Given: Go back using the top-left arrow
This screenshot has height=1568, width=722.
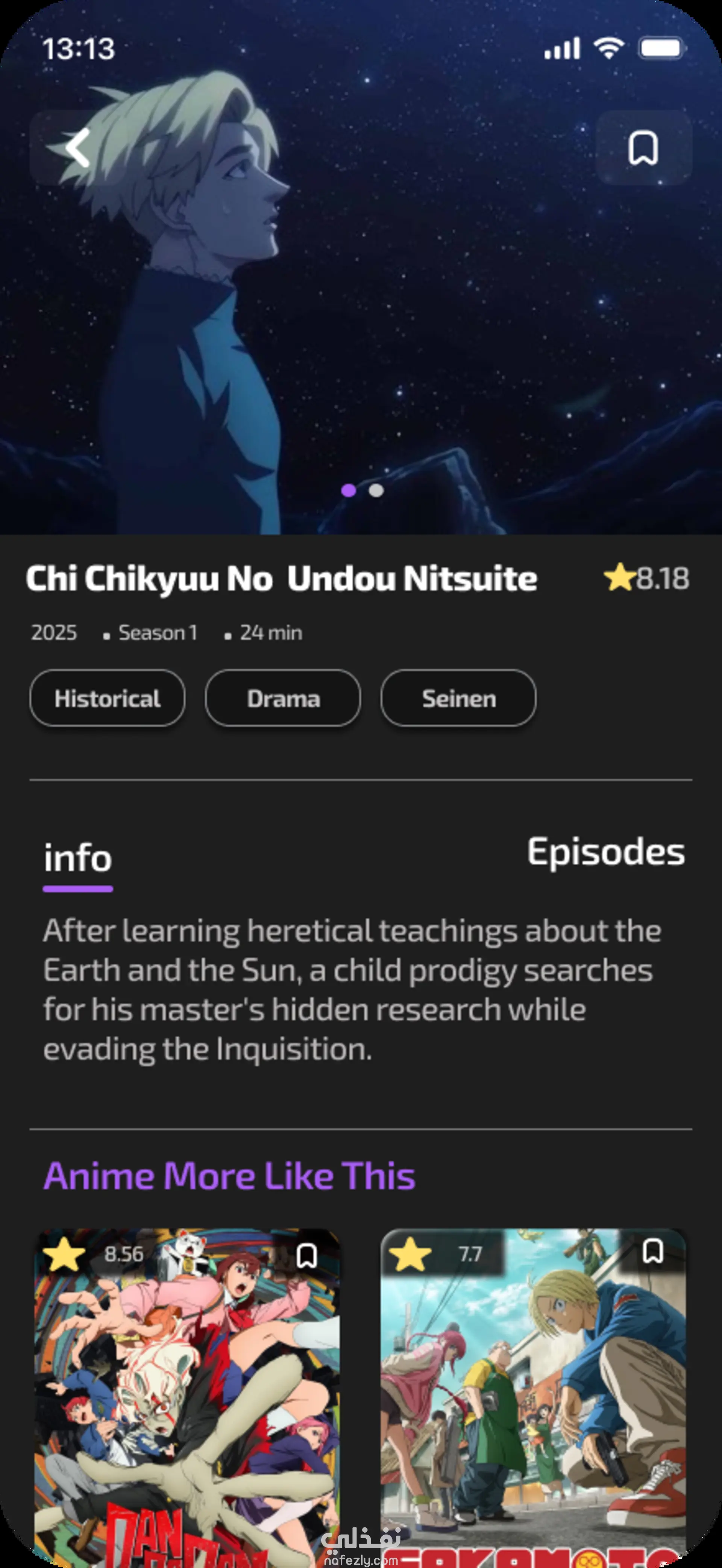Looking at the screenshot, I should pos(77,148).
